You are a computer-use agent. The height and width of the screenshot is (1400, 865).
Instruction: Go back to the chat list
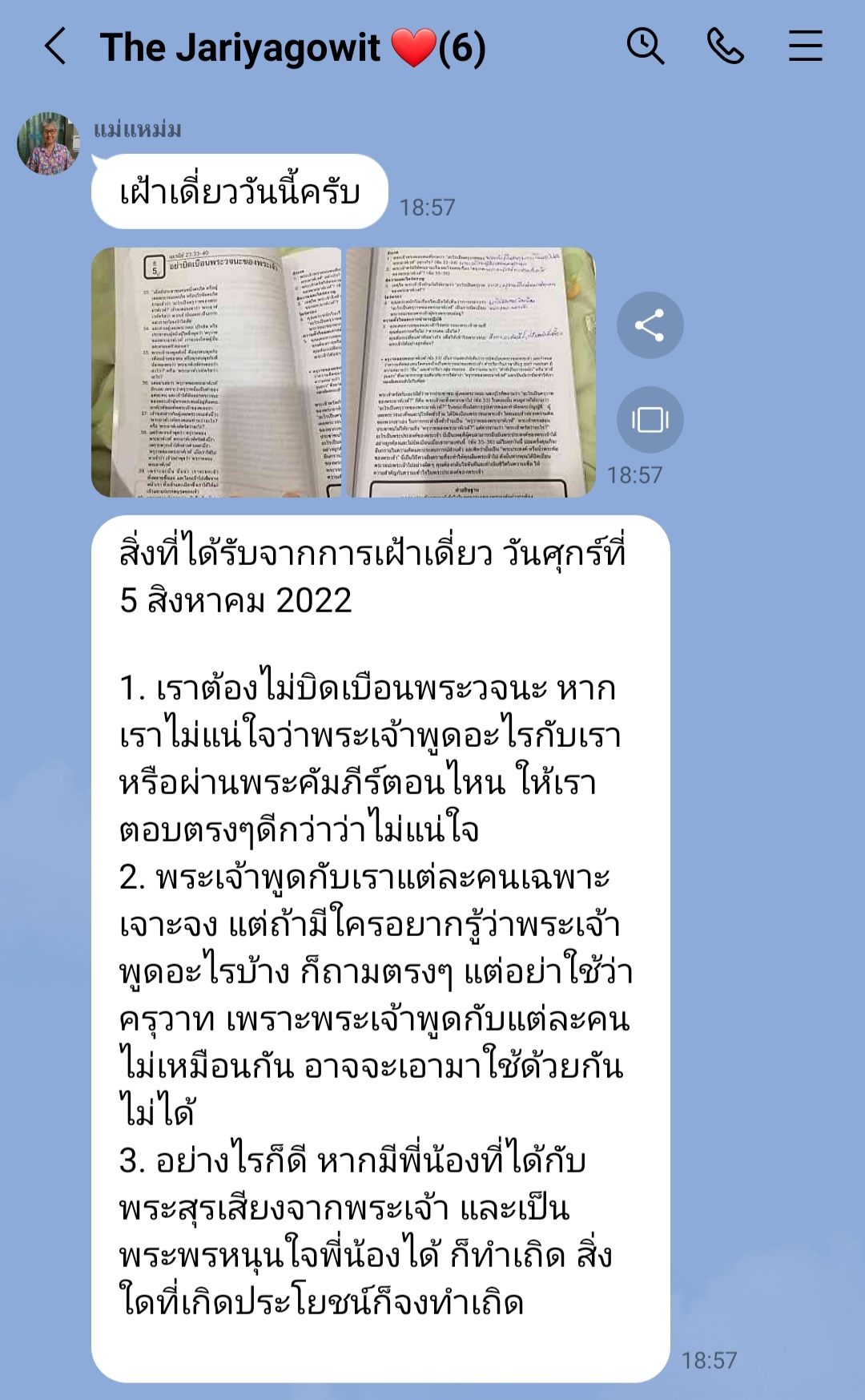pyautogui.click(x=55, y=46)
